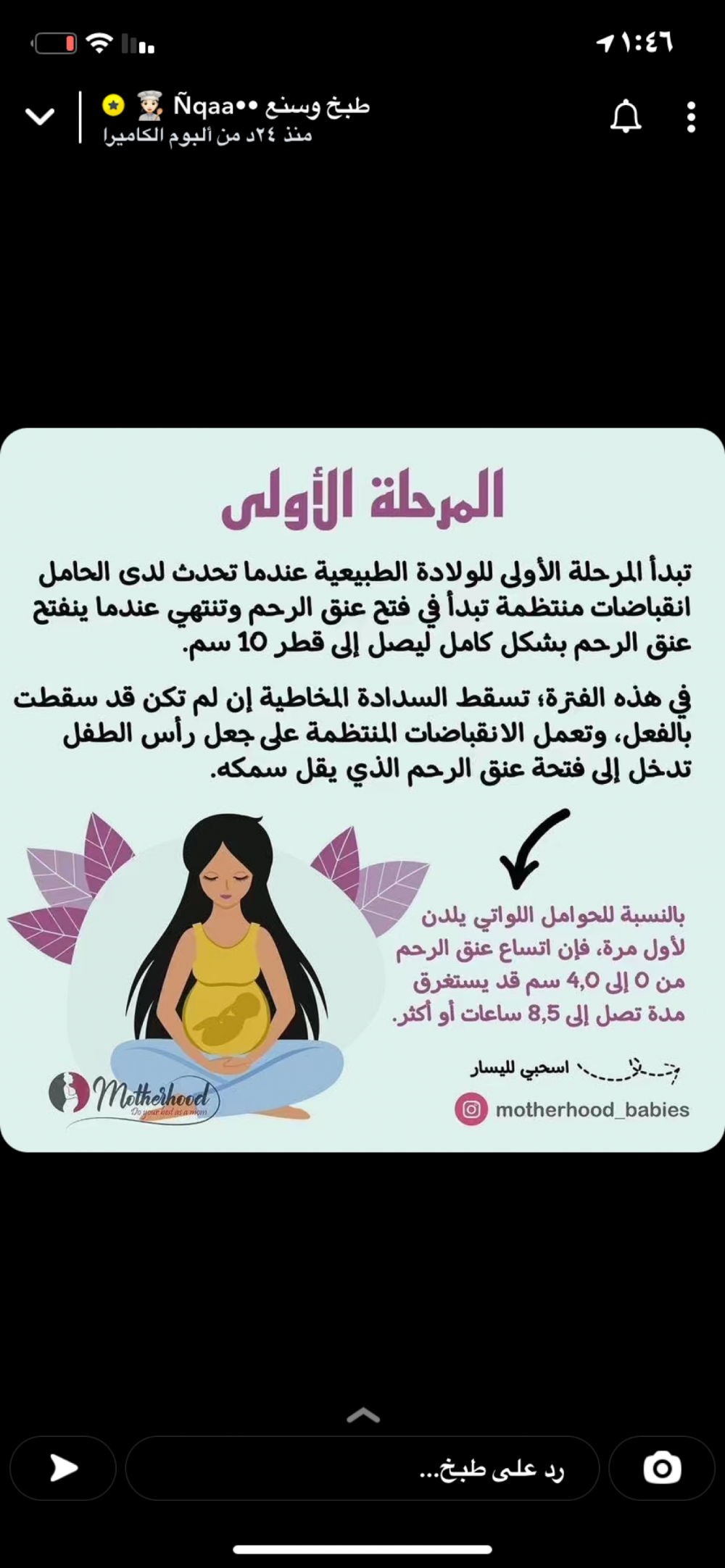Open the Ñqaa story publisher profile
The width and height of the screenshot is (725, 1568).
(236, 118)
